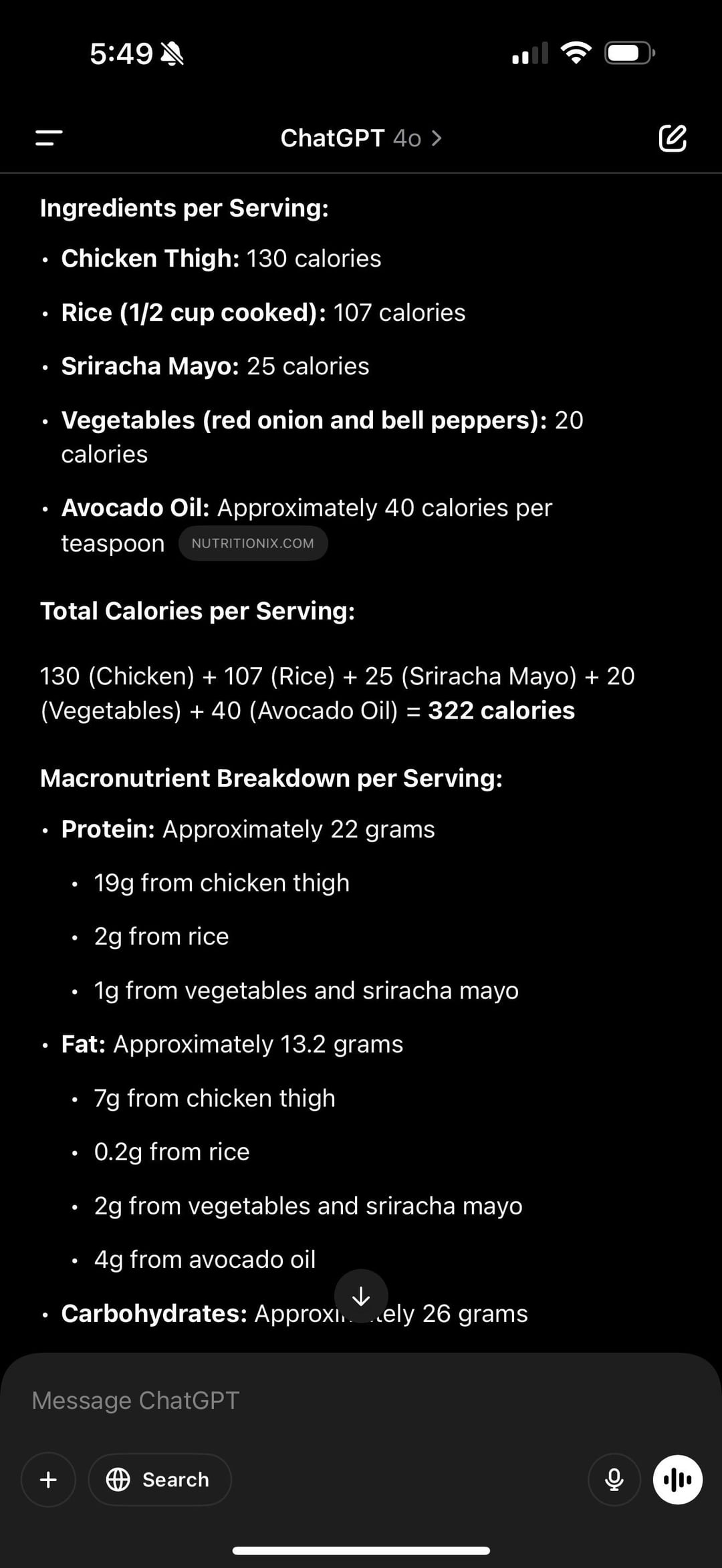Enable the Search web chip
This screenshot has height=1568, width=722.
[x=159, y=1480]
